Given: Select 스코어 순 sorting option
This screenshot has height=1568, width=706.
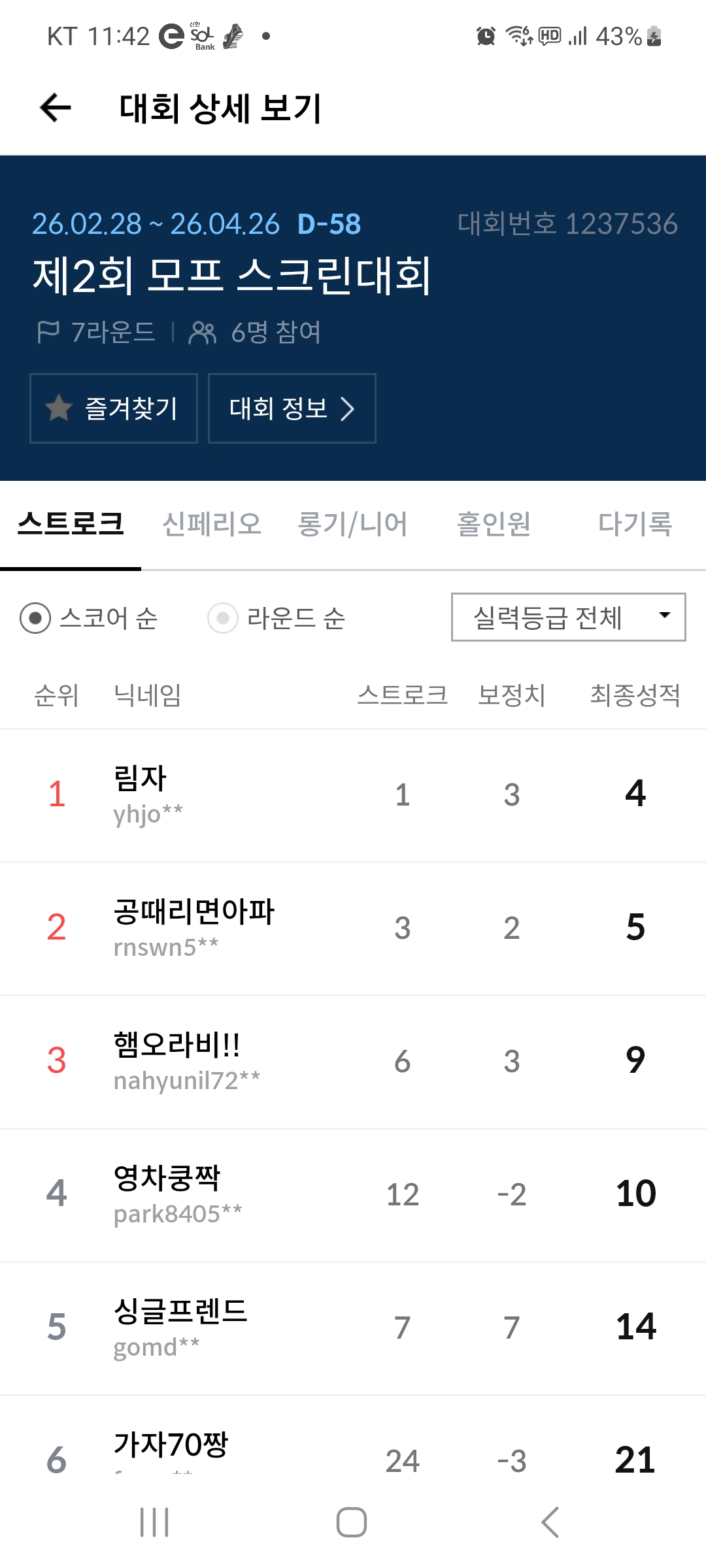Looking at the screenshot, I should [x=35, y=618].
